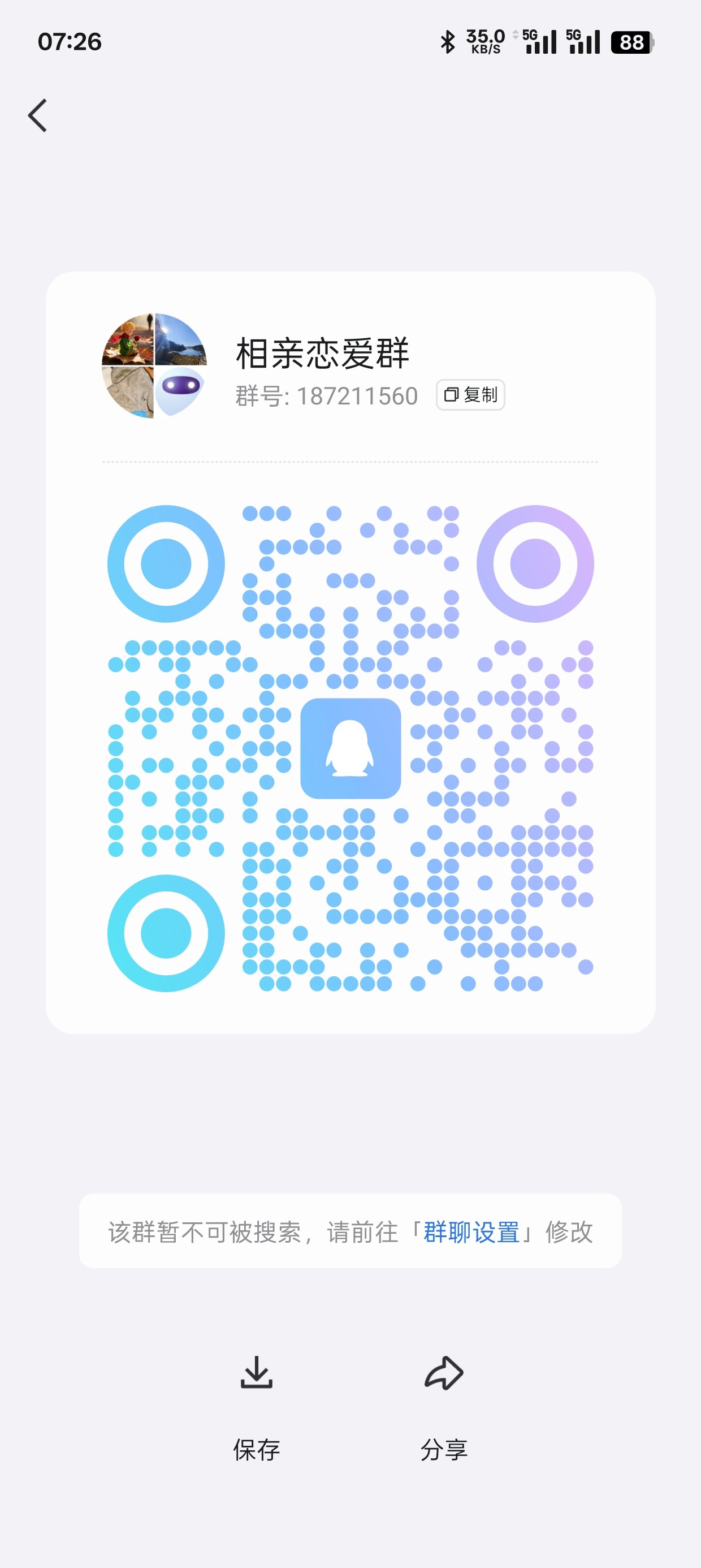
Task: Go back using the top-left arrow
Action: coord(38,115)
